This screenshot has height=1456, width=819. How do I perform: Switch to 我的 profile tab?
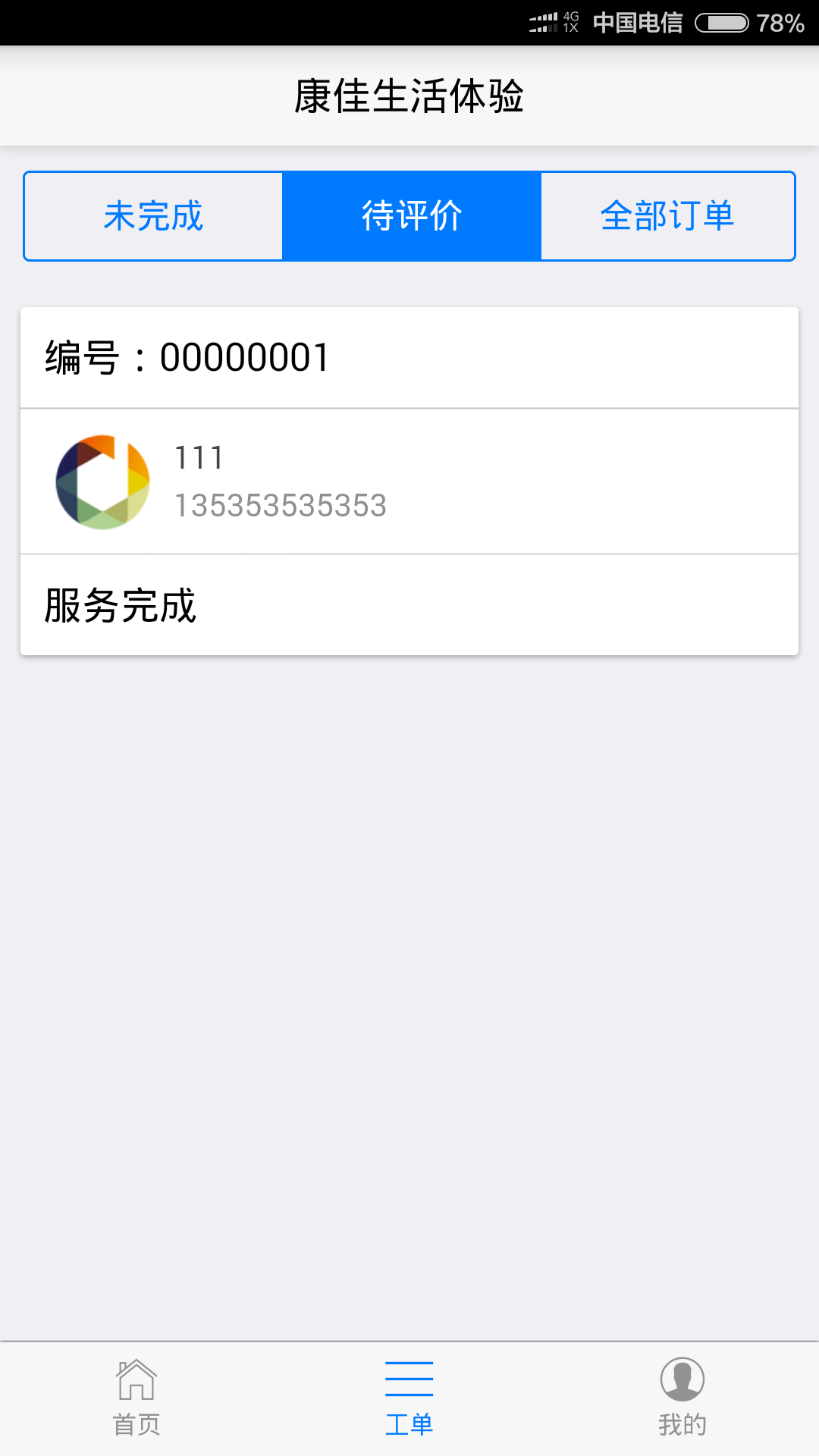pos(682,1398)
